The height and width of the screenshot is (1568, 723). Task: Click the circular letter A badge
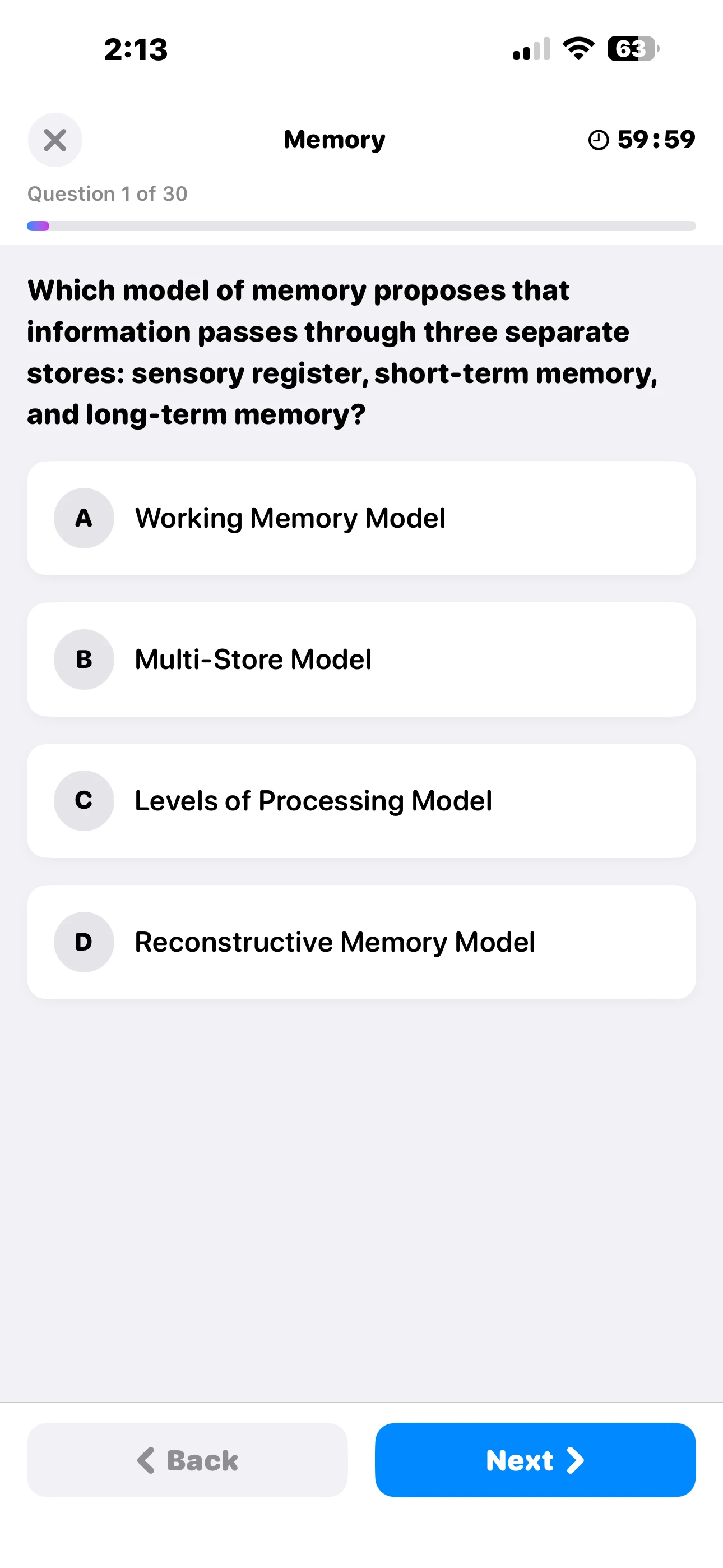click(84, 518)
